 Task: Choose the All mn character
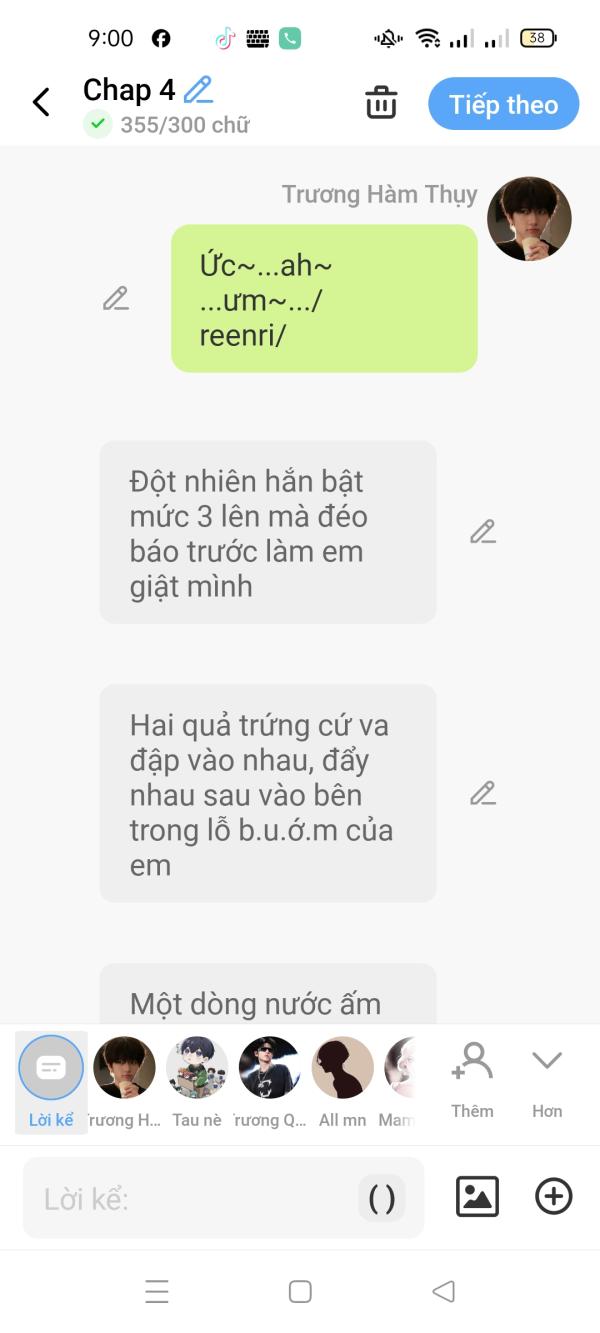[x=342, y=1082]
